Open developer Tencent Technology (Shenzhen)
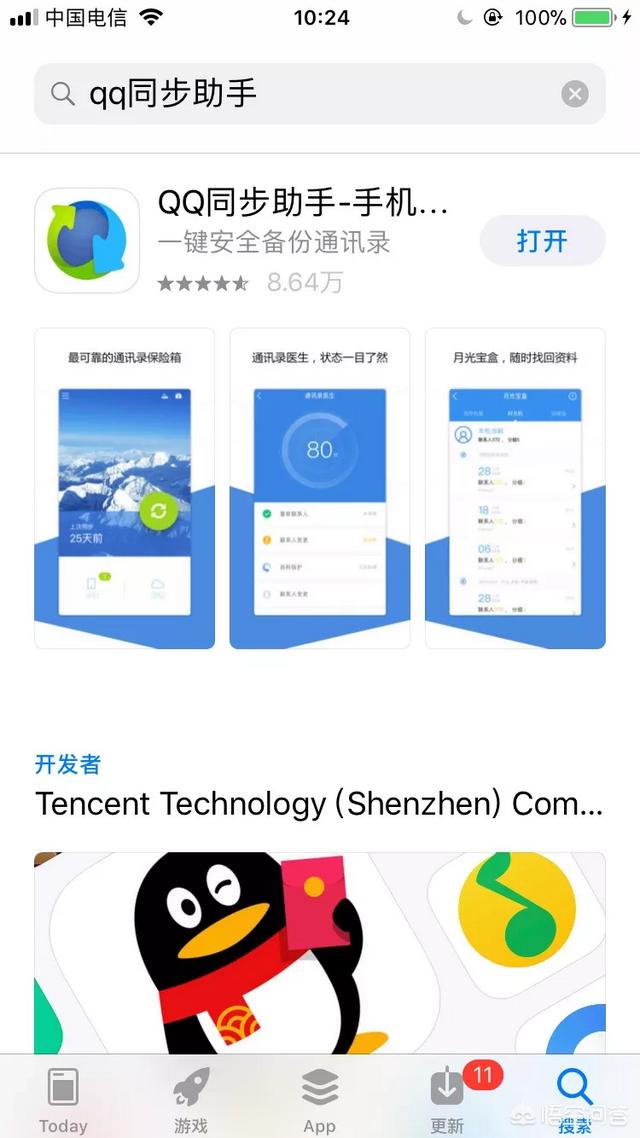Screen dimensions: 640x1138 pos(318,803)
